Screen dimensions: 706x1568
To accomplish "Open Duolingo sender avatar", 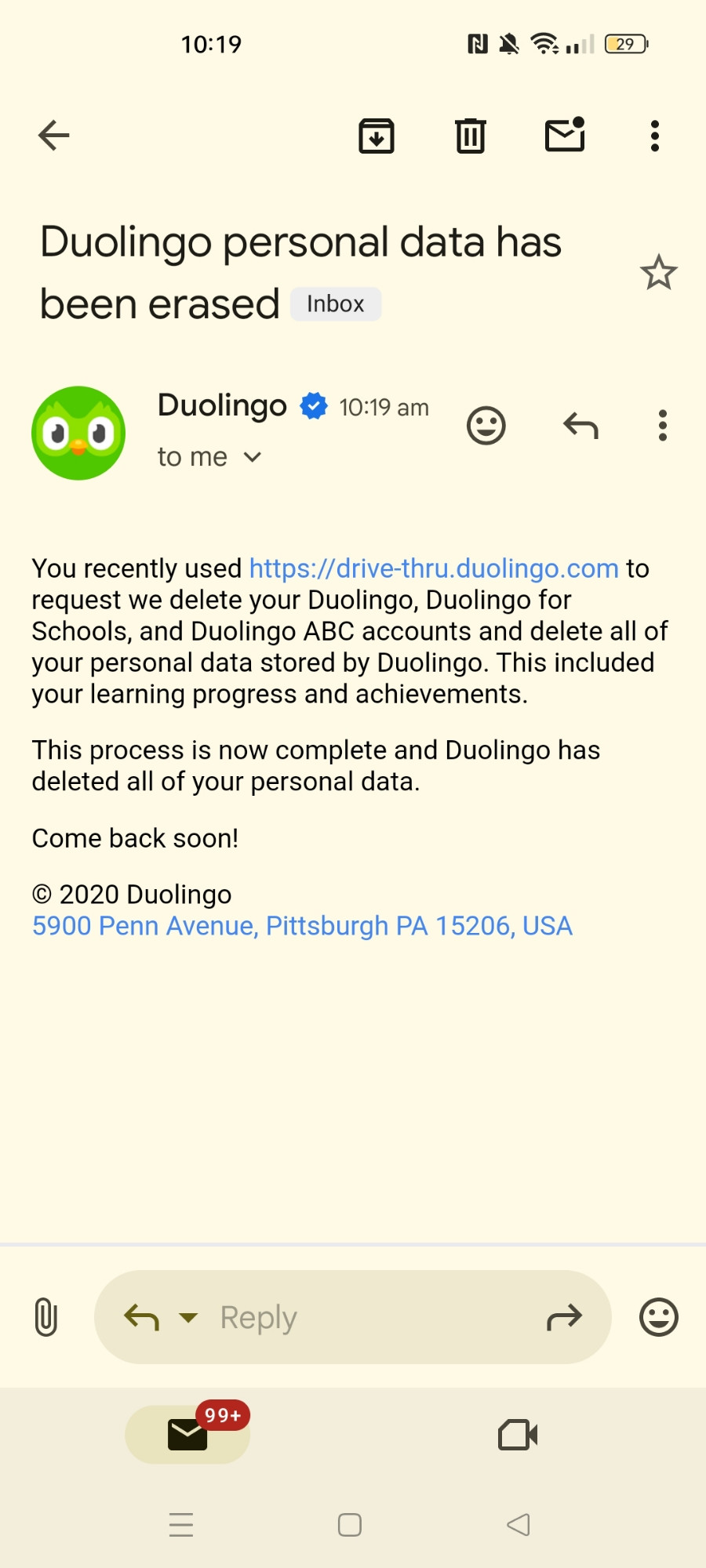I will 78,433.
